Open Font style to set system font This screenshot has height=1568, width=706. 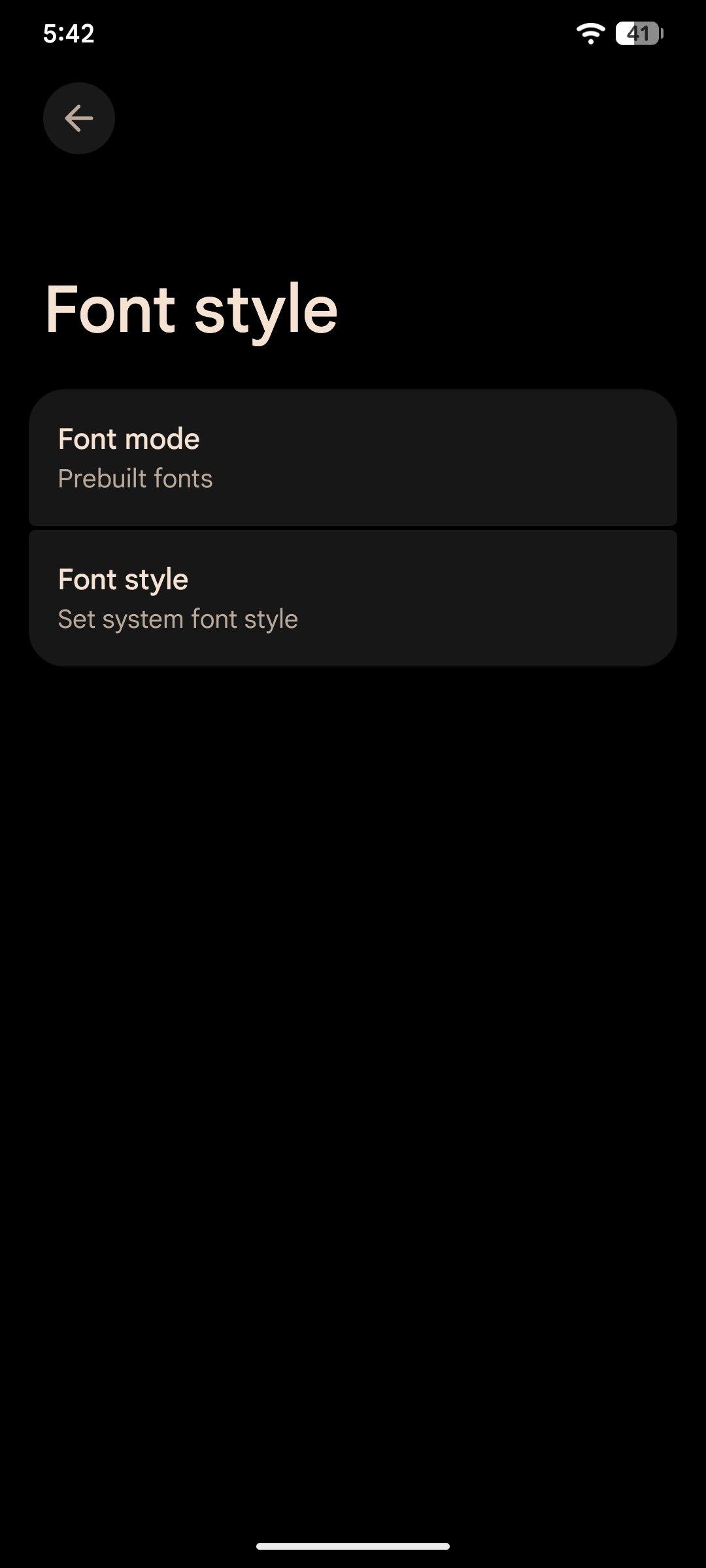click(x=353, y=598)
